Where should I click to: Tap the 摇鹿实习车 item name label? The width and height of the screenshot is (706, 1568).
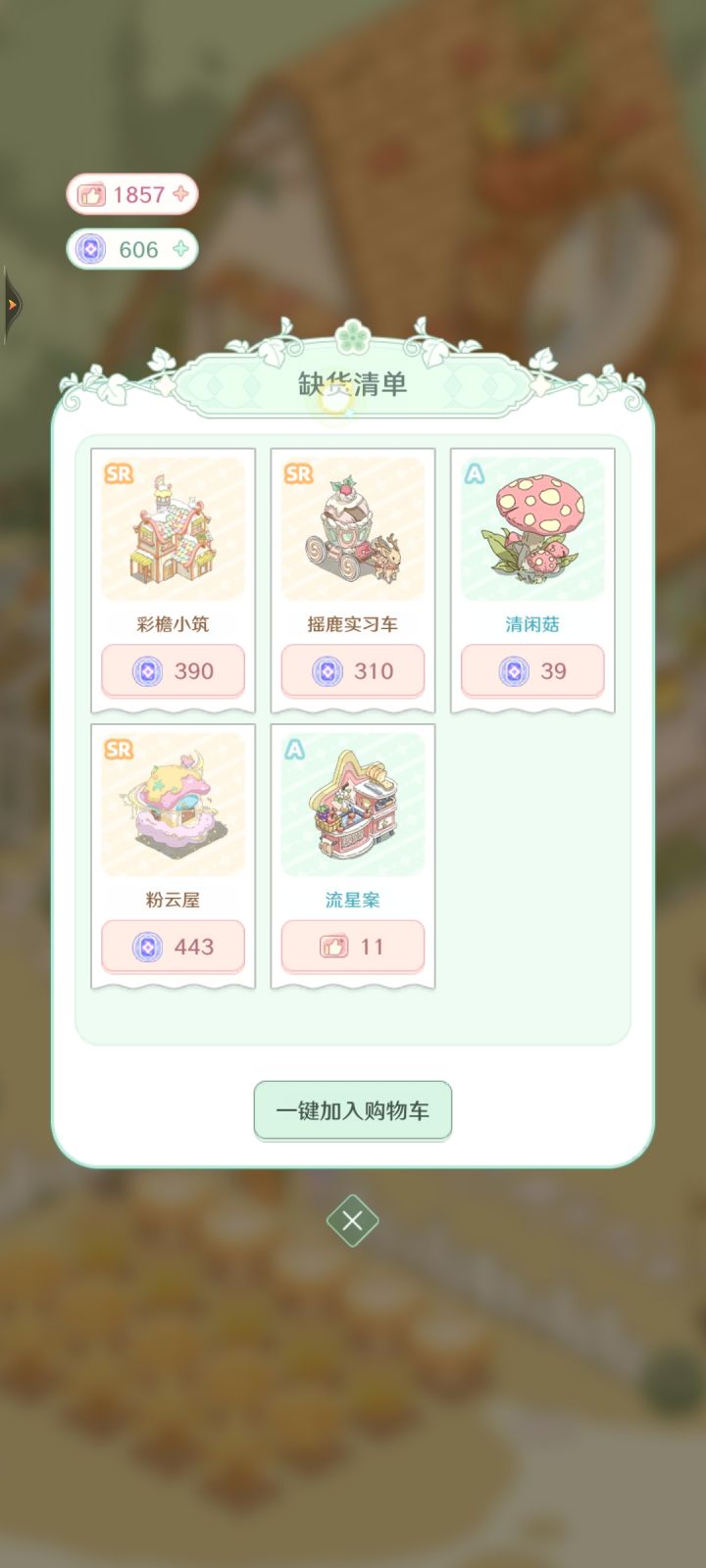353,621
